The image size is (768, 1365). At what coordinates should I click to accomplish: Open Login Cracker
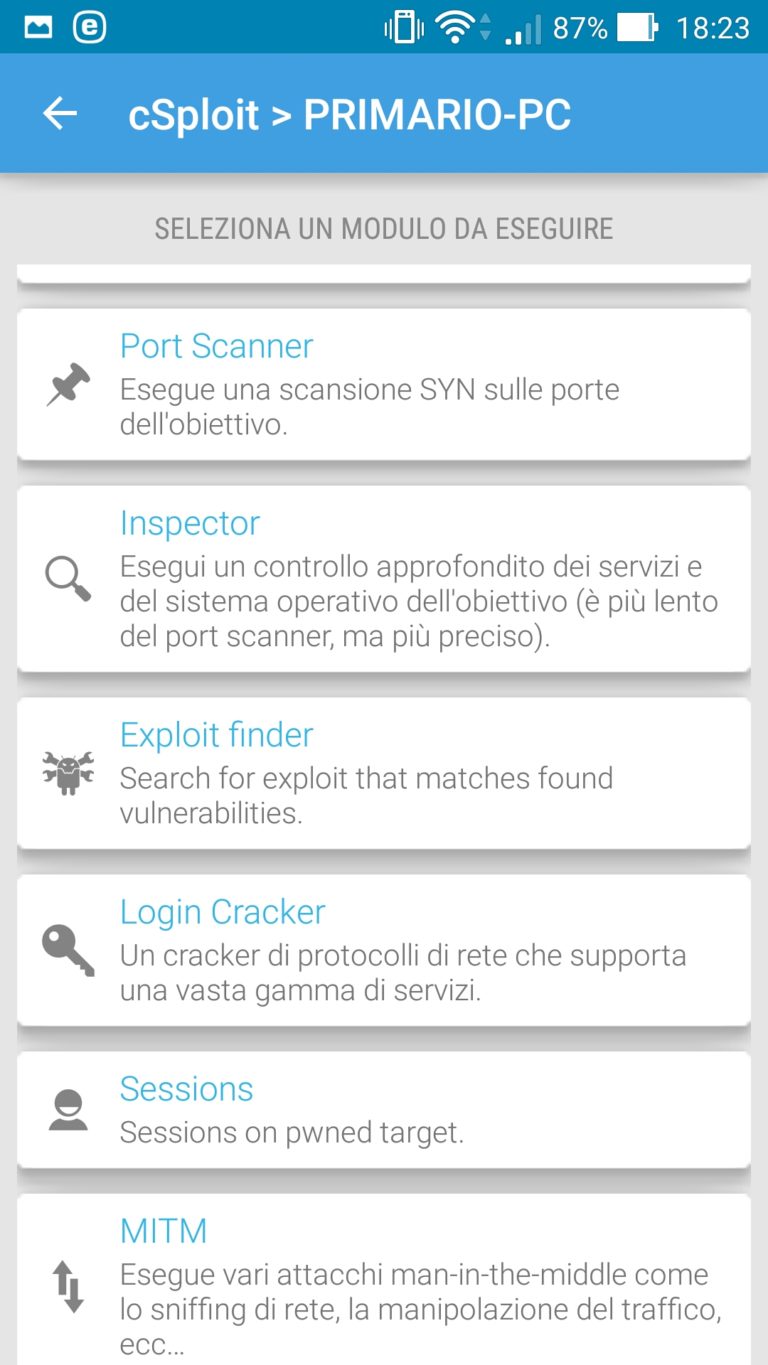tap(384, 950)
